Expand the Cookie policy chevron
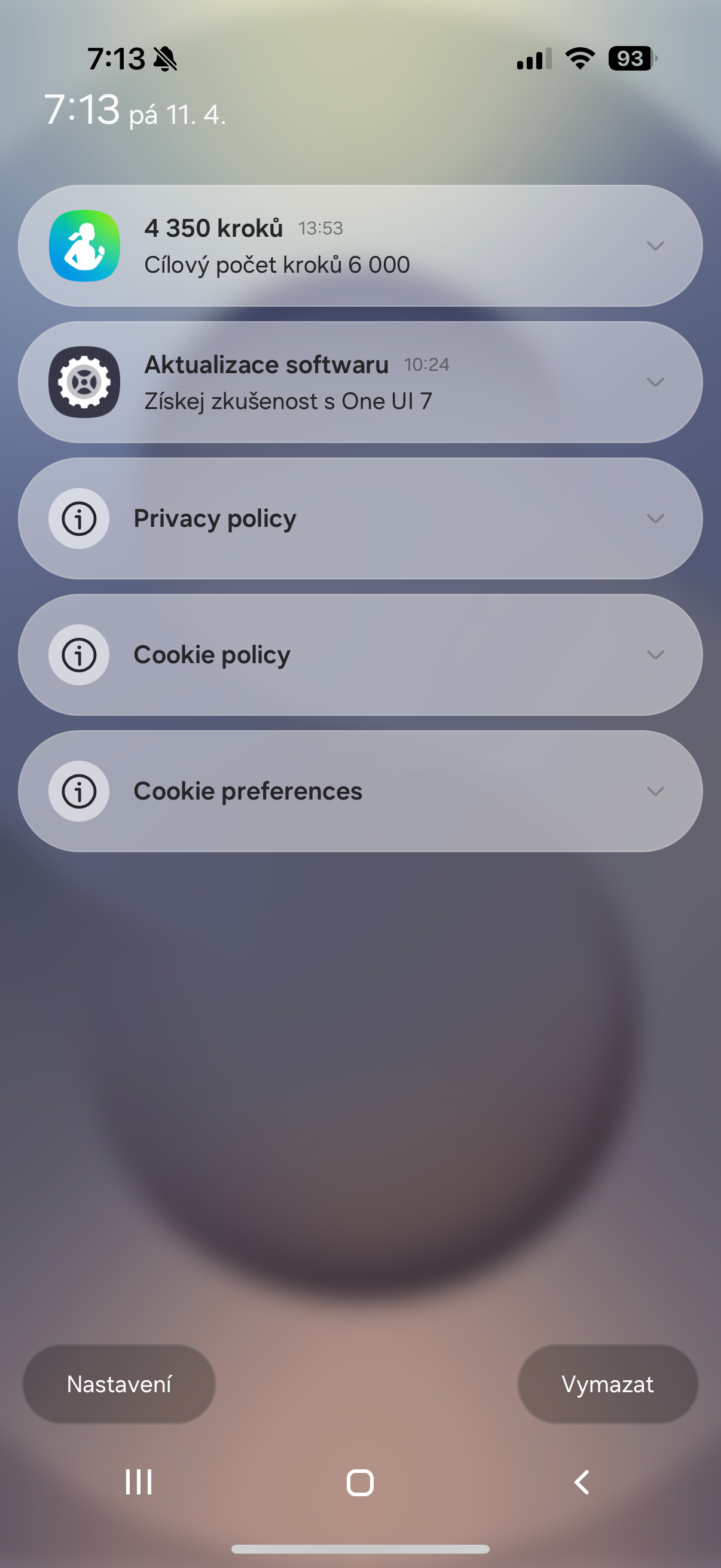Image resolution: width=721 pixels, height=1568 pixels. click(655, 655)
